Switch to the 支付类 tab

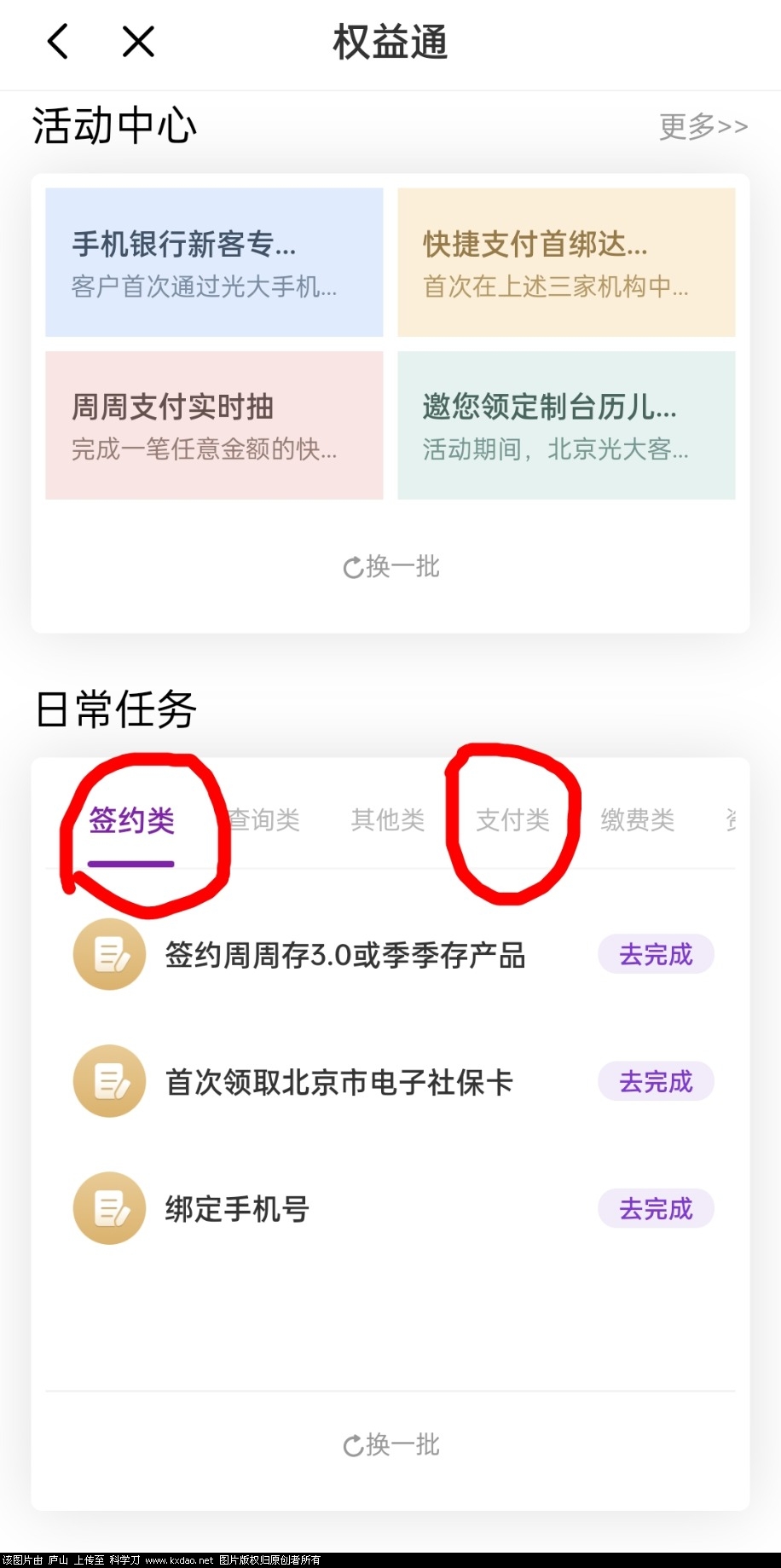(512, 820)
